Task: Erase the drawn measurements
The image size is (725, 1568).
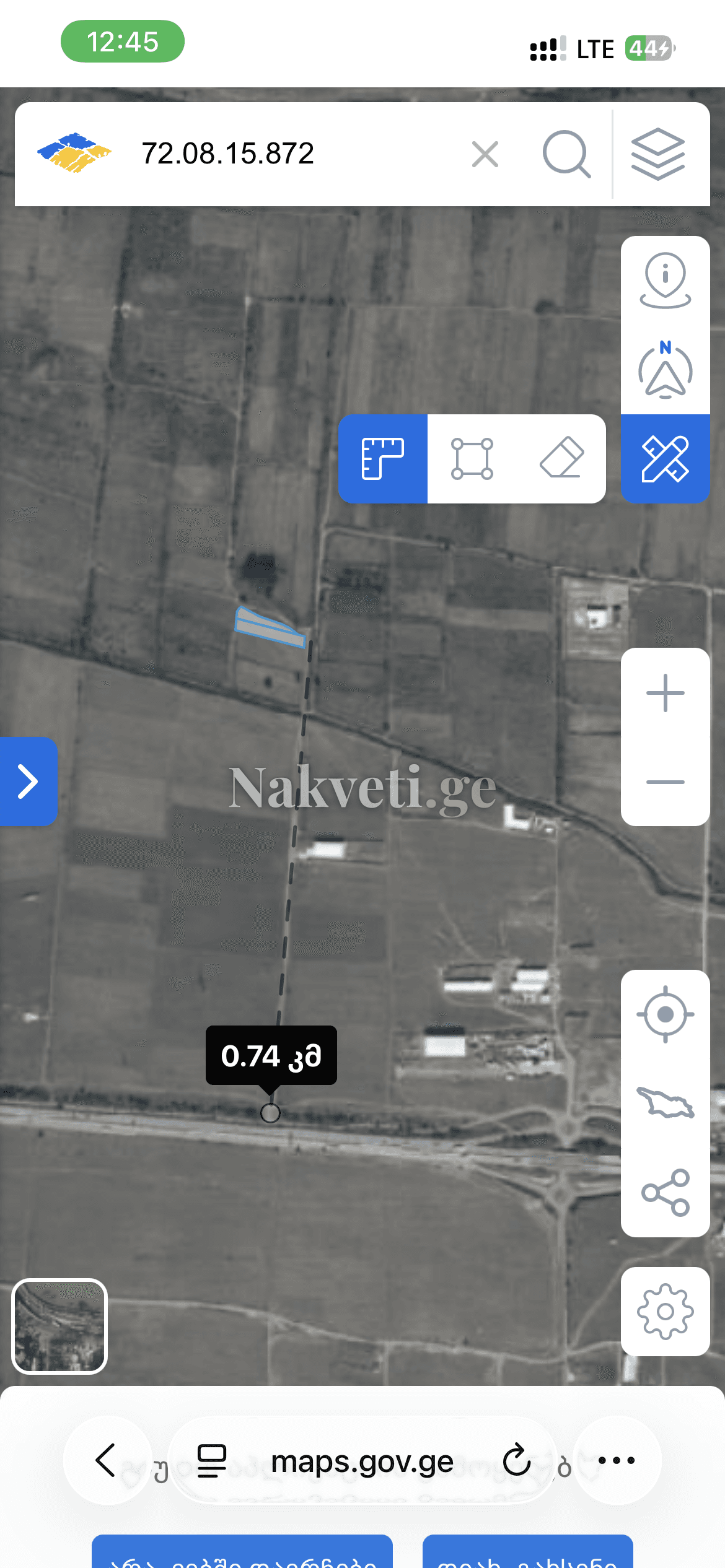Action: [x=562, y=458]
